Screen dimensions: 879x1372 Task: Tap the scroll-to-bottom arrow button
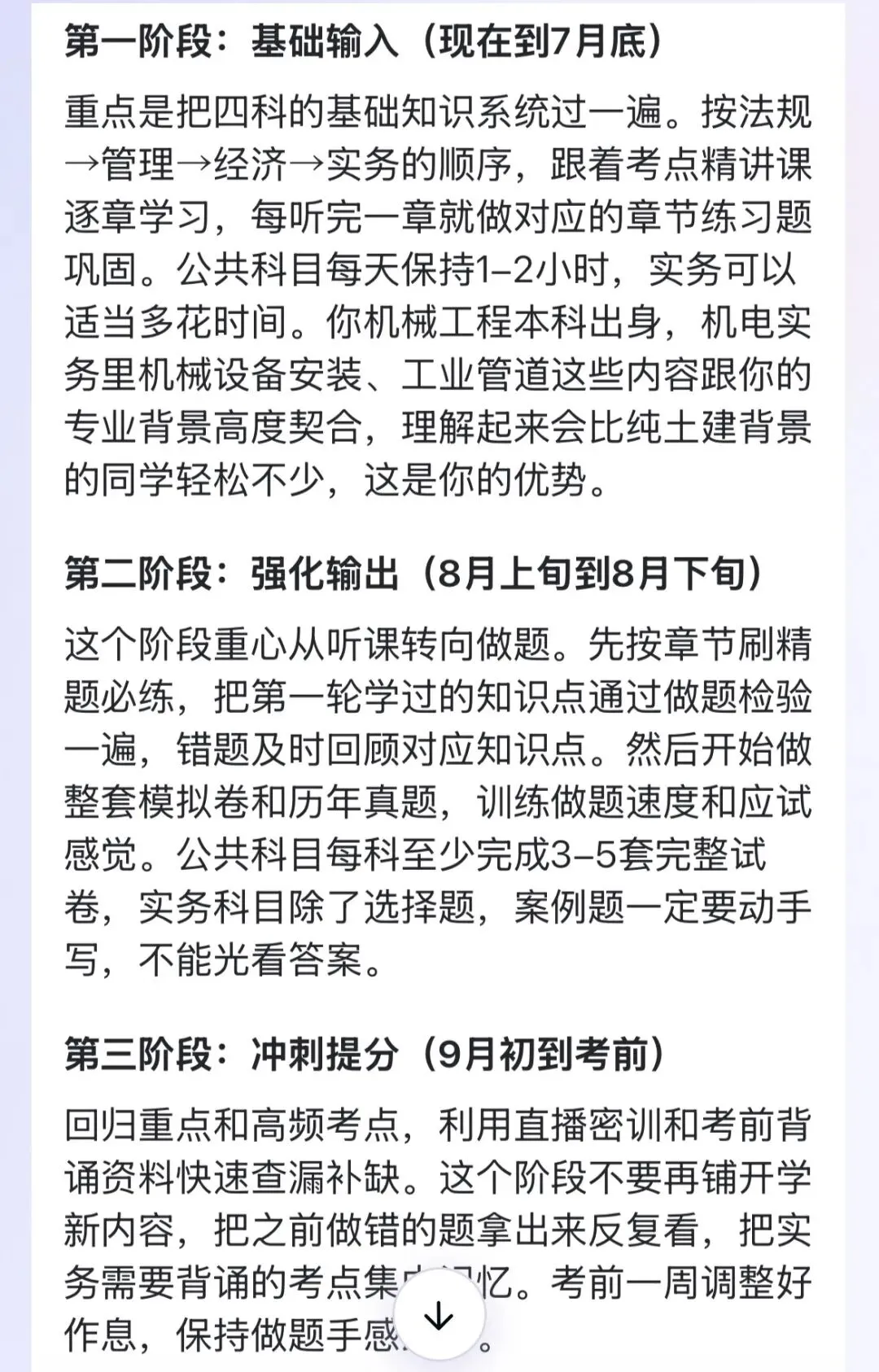click(439, 1315)
